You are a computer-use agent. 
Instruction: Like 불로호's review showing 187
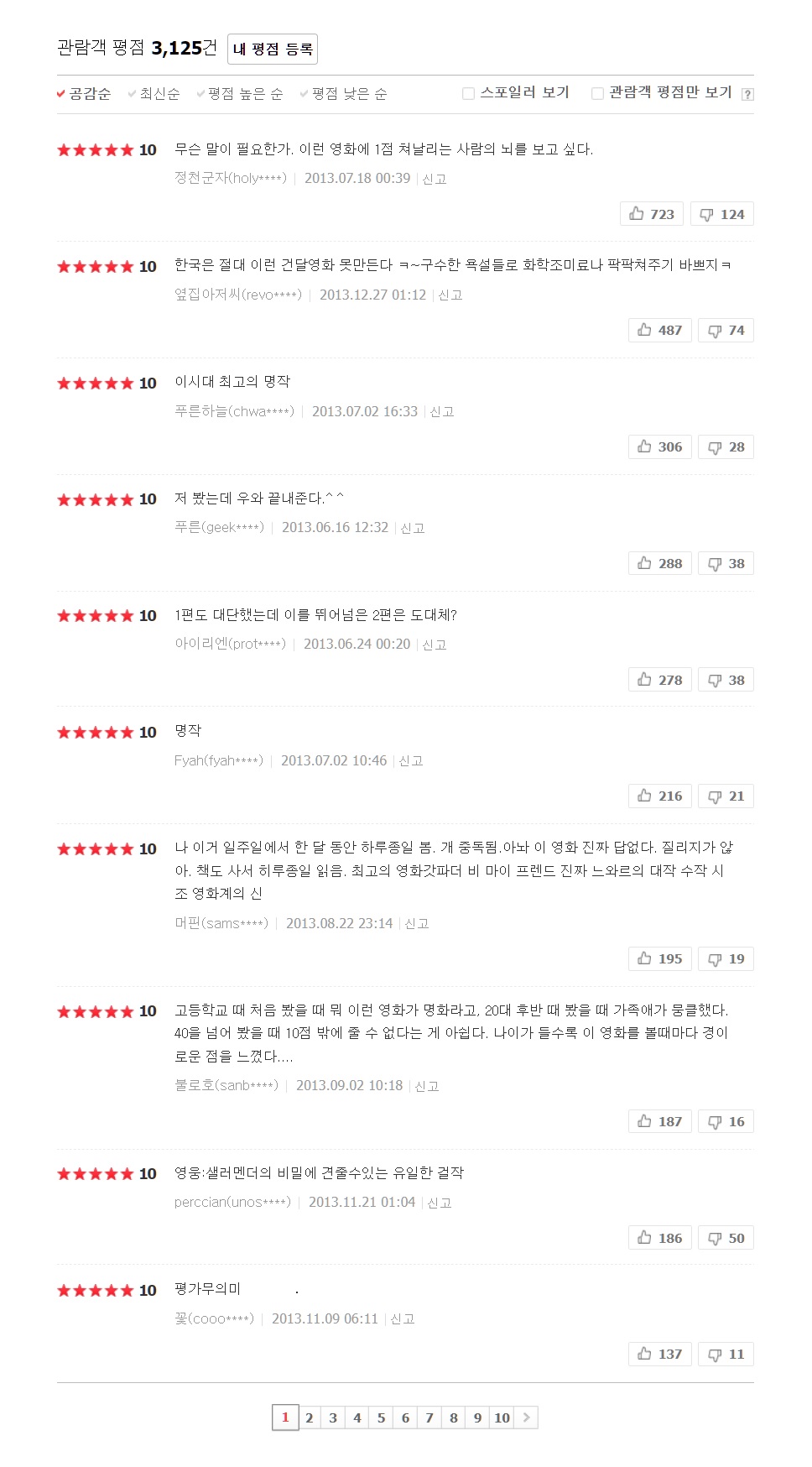tap(660, 1122)
